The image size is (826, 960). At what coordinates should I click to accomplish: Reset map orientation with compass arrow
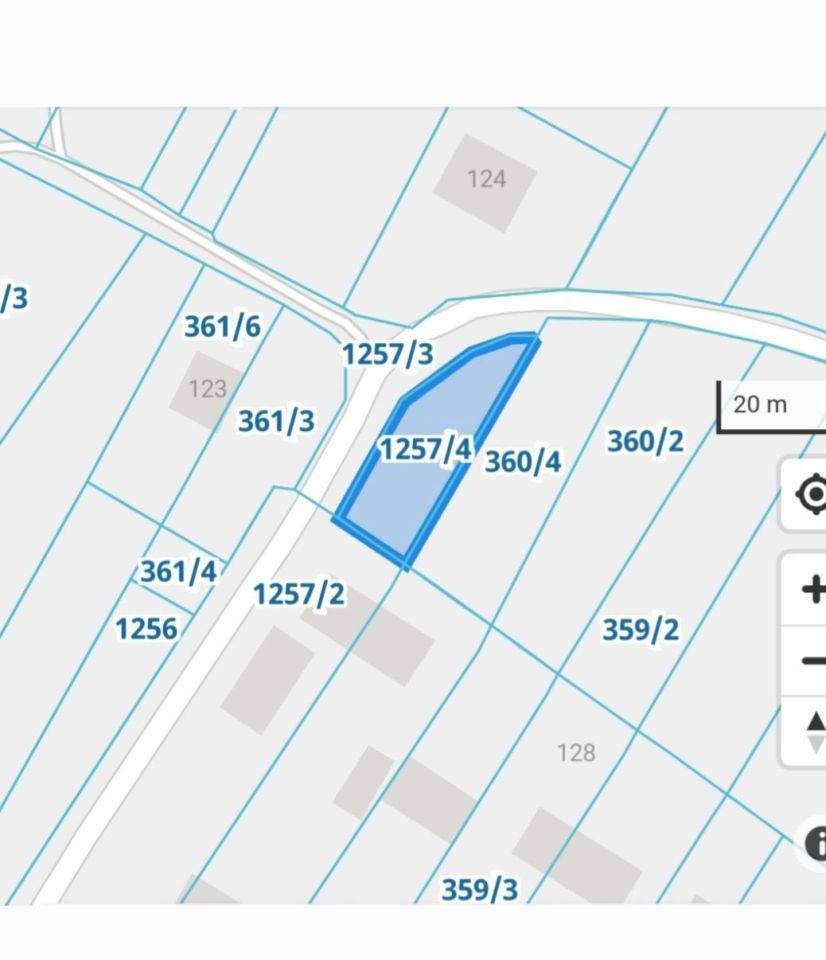coord(814,731)
